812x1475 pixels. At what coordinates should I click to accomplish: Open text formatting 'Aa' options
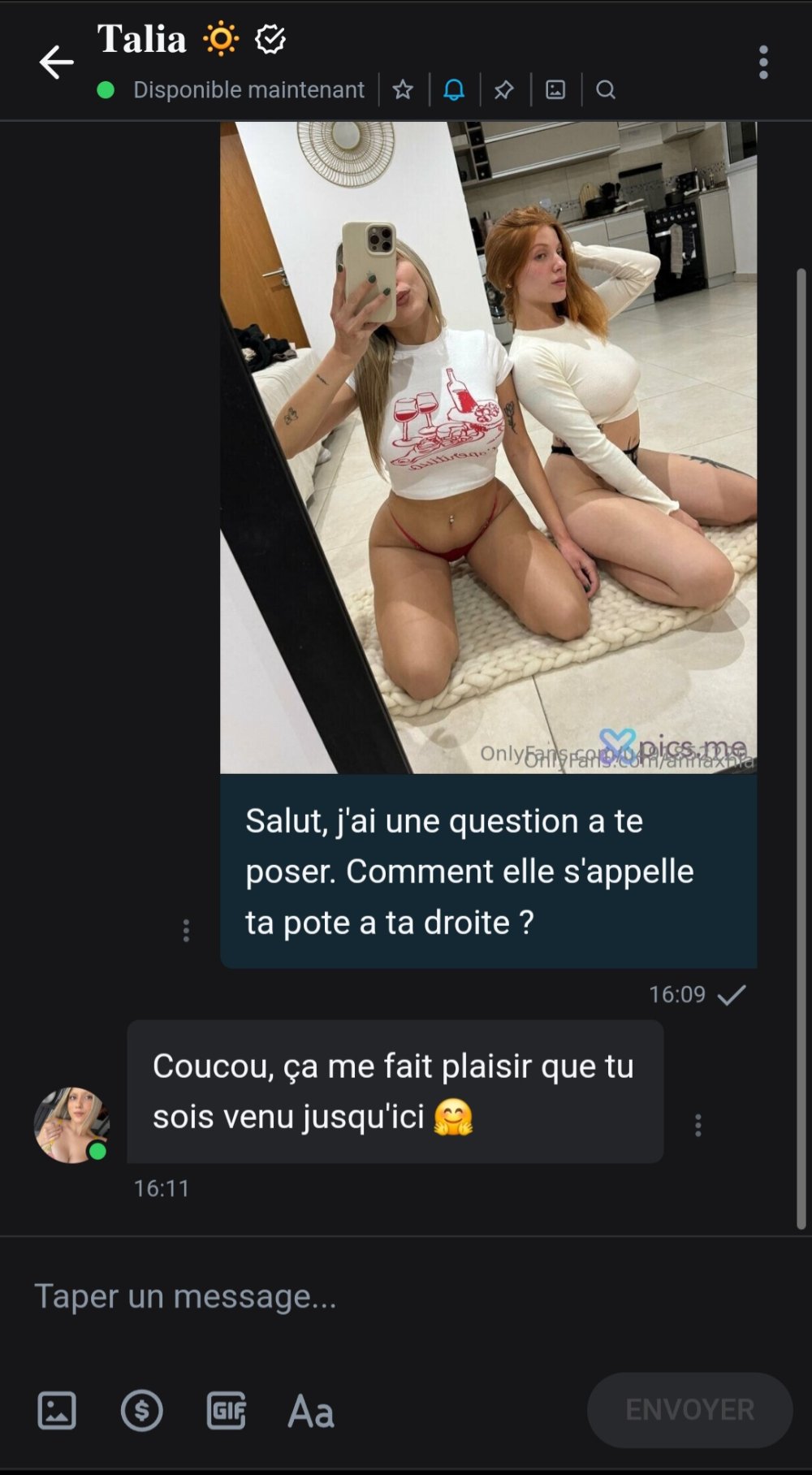point(311,1412)
